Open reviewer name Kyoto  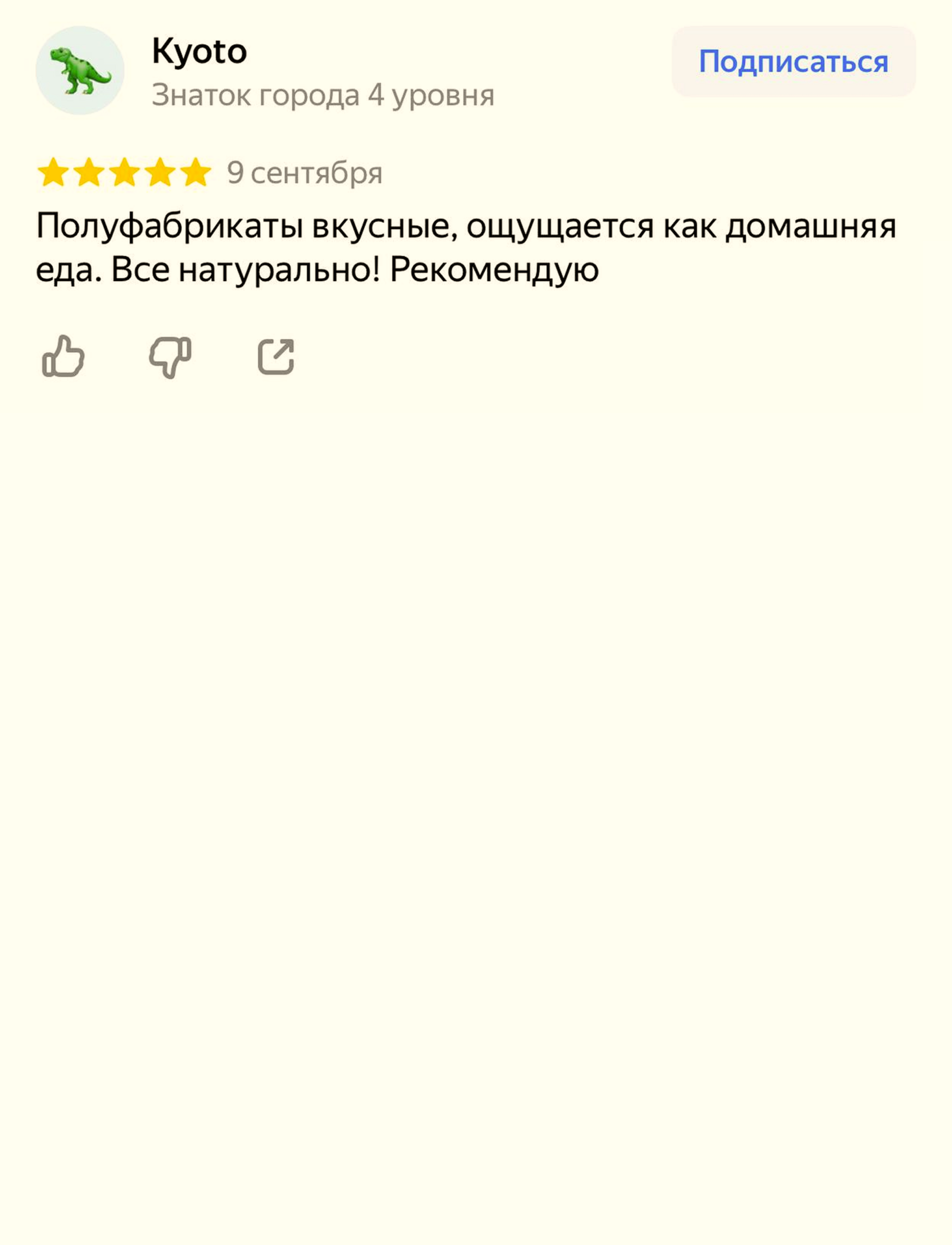point(199,52)
